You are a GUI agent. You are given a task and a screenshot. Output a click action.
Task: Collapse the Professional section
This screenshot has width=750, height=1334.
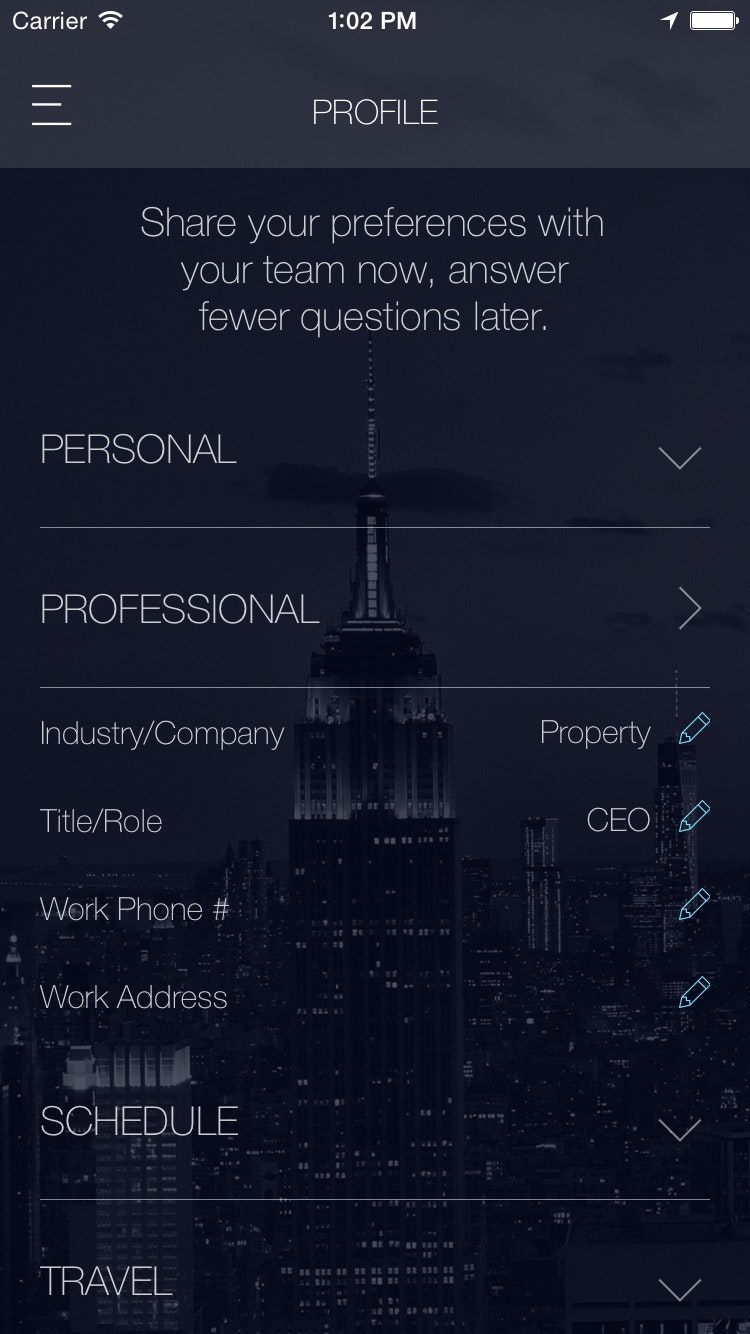click(x=689, y=608)
